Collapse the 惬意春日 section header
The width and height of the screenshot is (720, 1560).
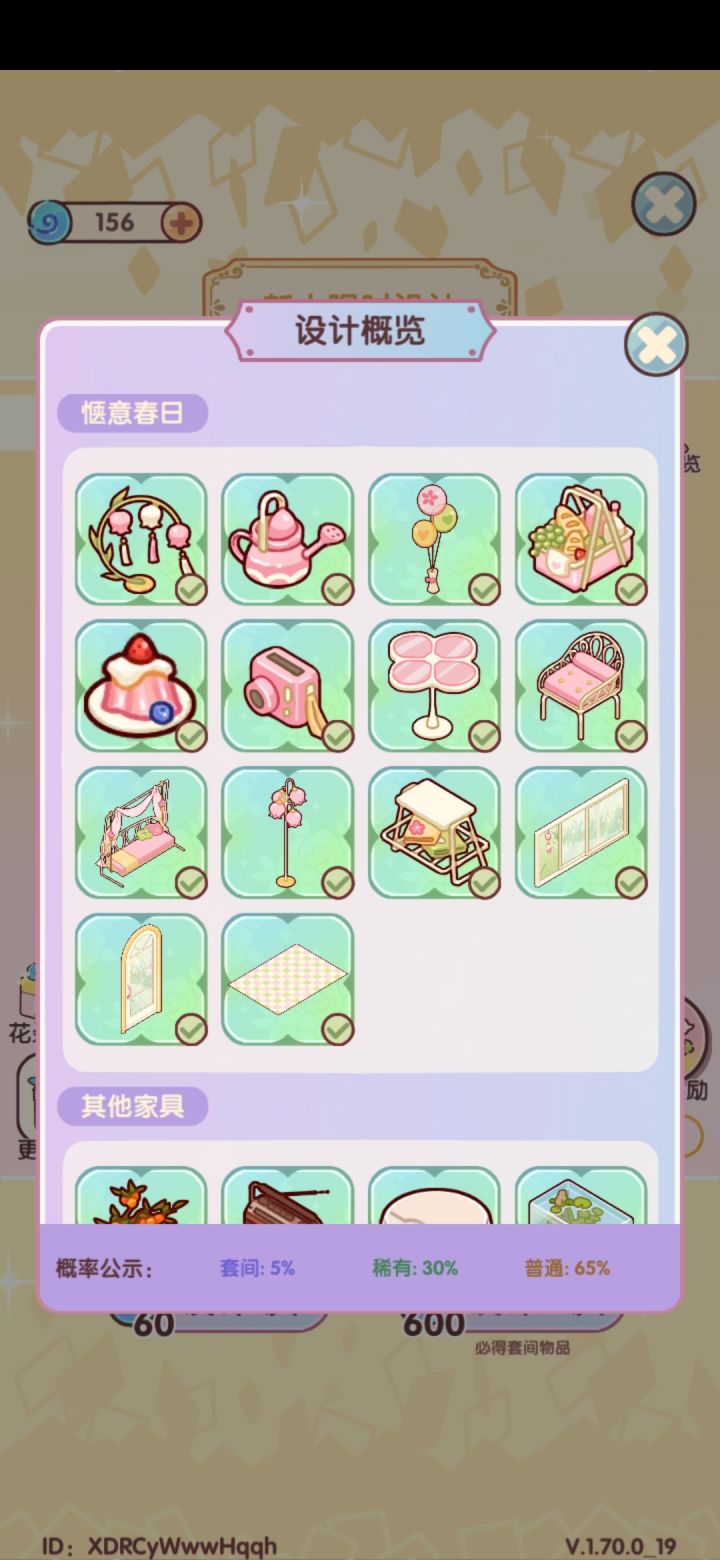135,411
